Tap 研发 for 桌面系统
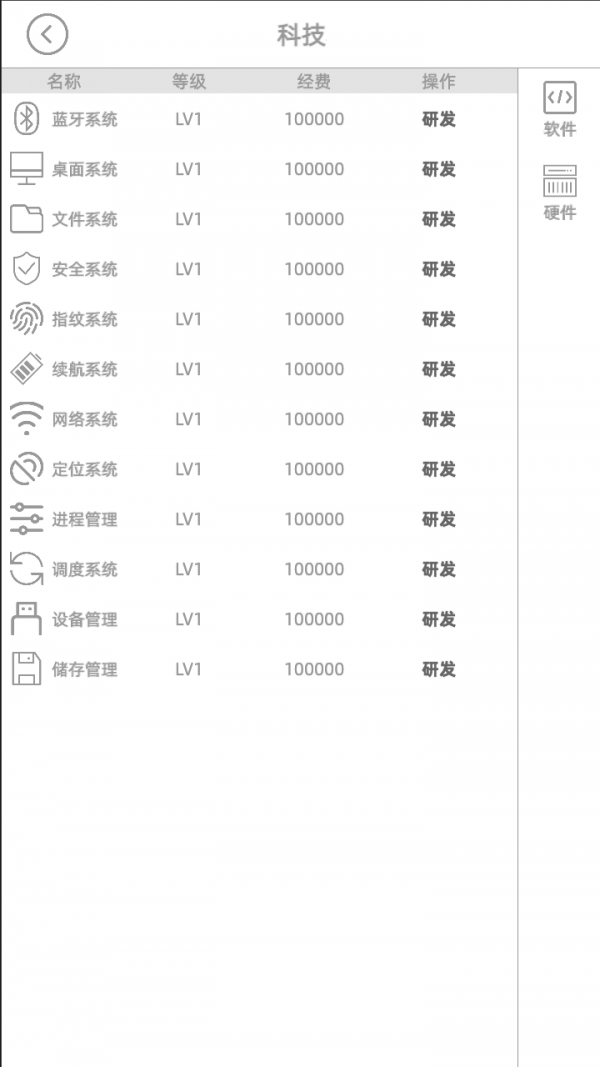Screen dimensions: 600x1067 (x=439, y=169)
